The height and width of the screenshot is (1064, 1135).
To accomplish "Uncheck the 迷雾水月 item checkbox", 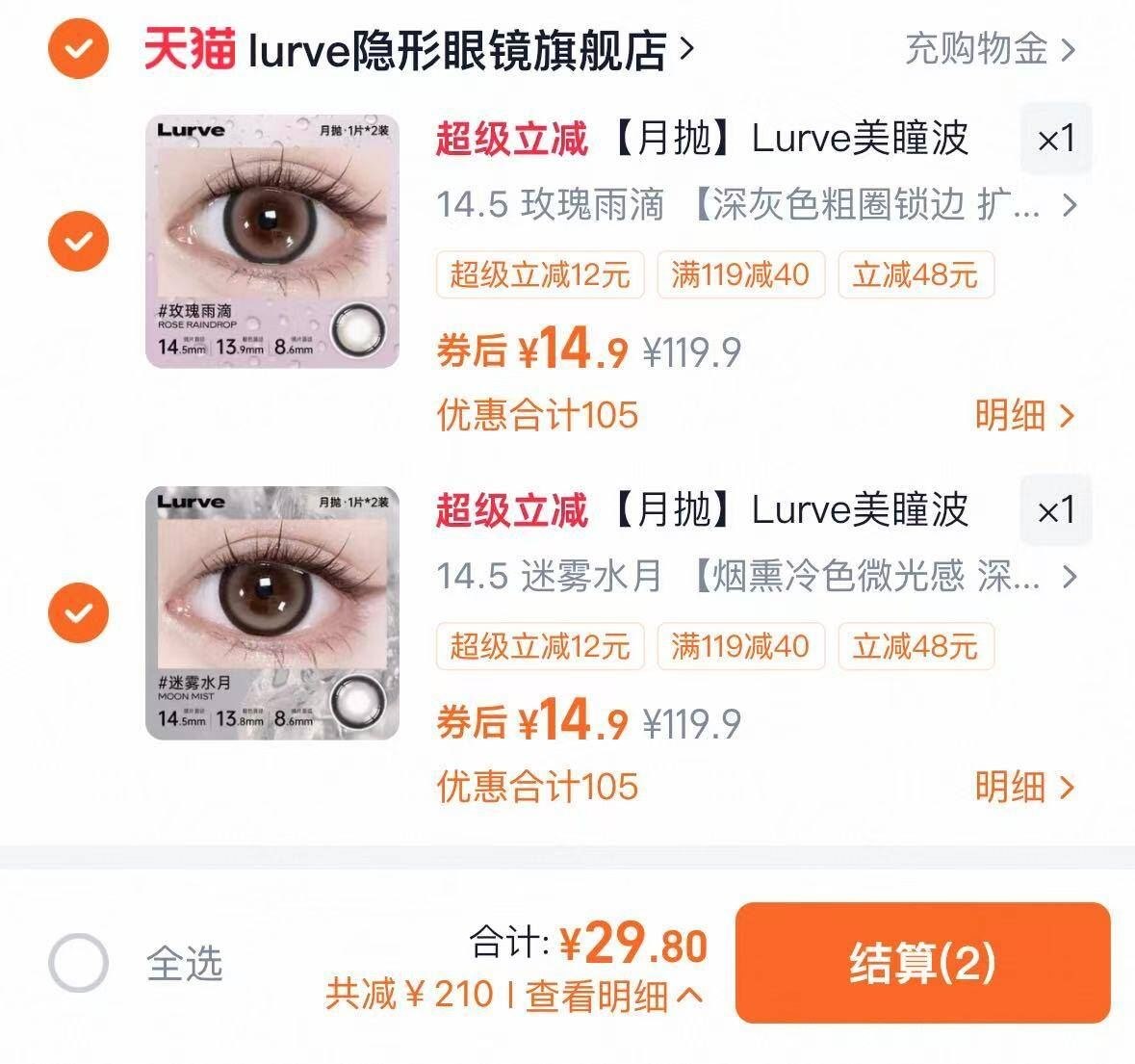I will pyautogui.click(x=78, y=611).
